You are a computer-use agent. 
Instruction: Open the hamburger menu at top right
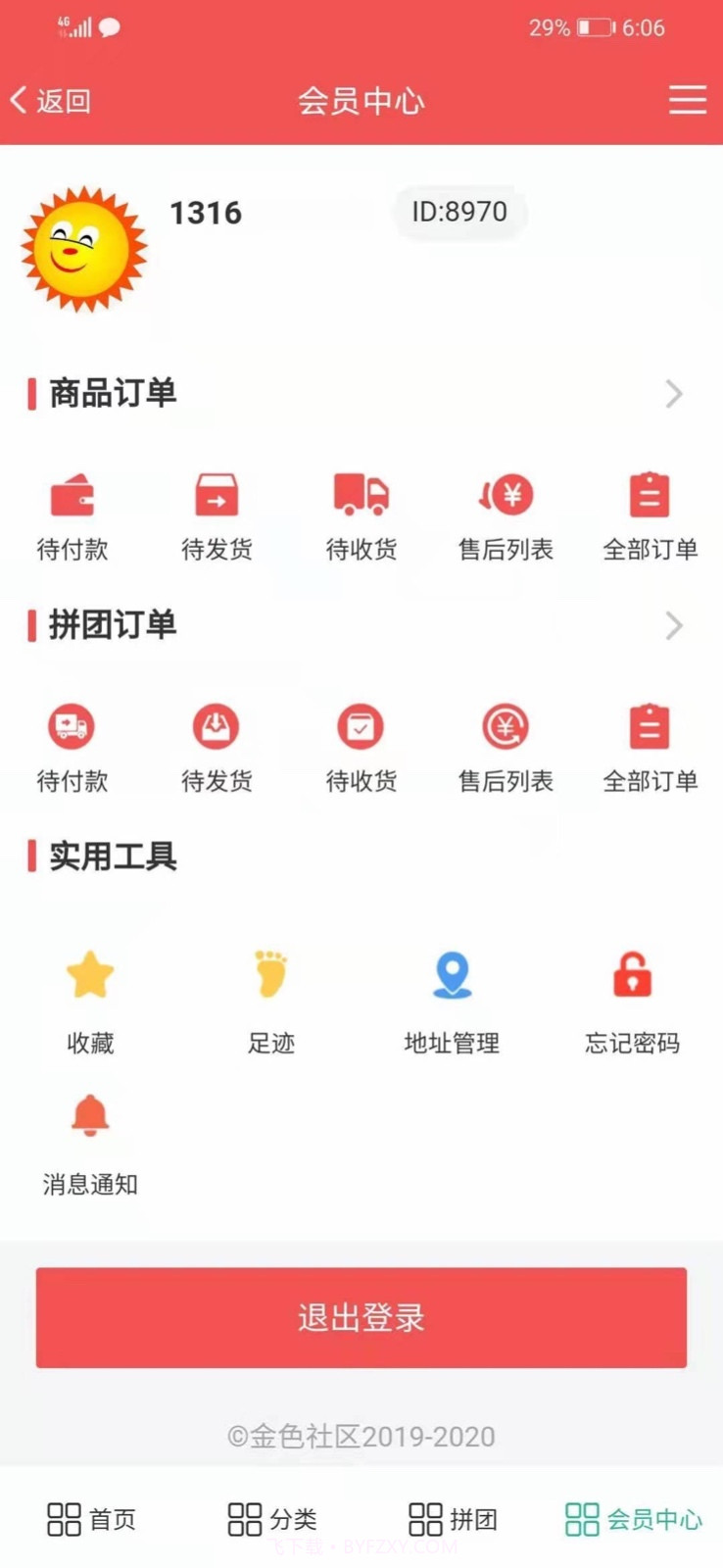[x=688, y=99]
